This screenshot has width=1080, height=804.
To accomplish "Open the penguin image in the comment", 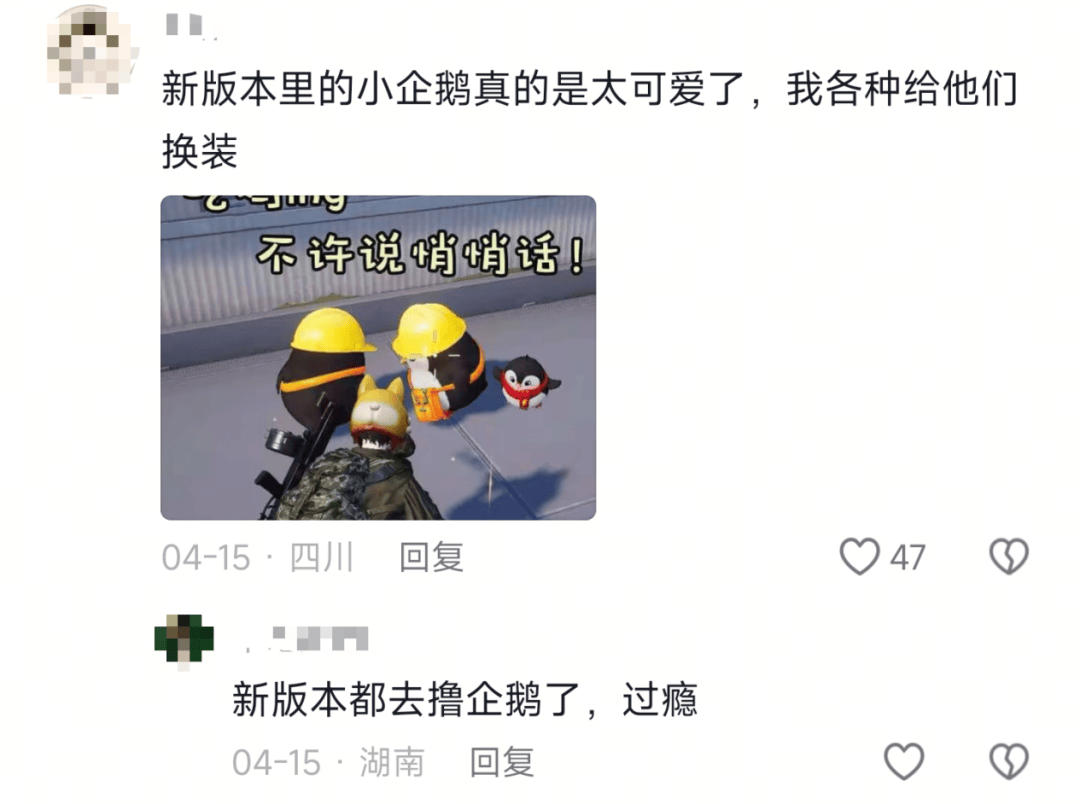I will tap(378, 357).
